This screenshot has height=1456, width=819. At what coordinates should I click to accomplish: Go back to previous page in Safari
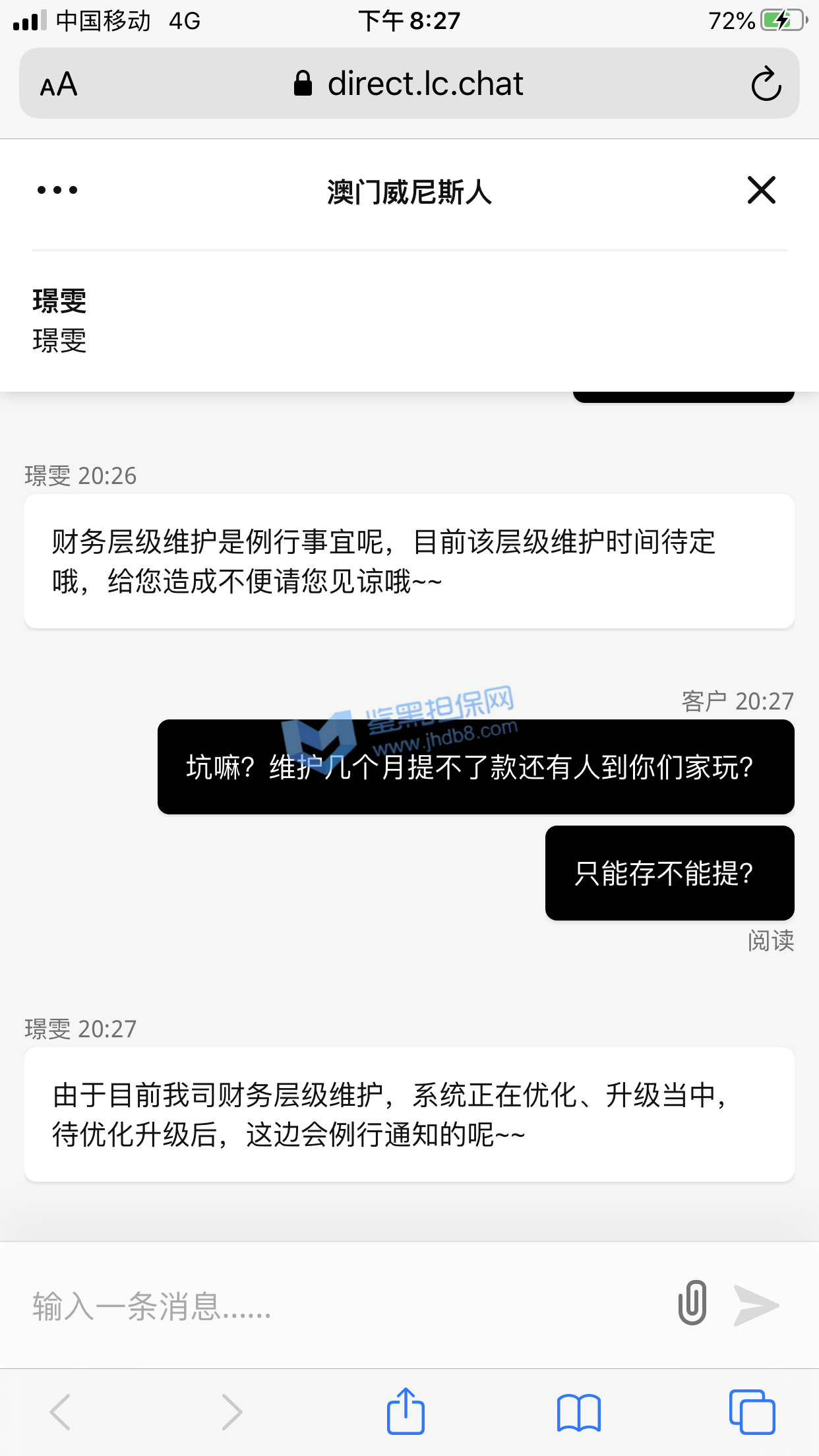(61, 1412)
